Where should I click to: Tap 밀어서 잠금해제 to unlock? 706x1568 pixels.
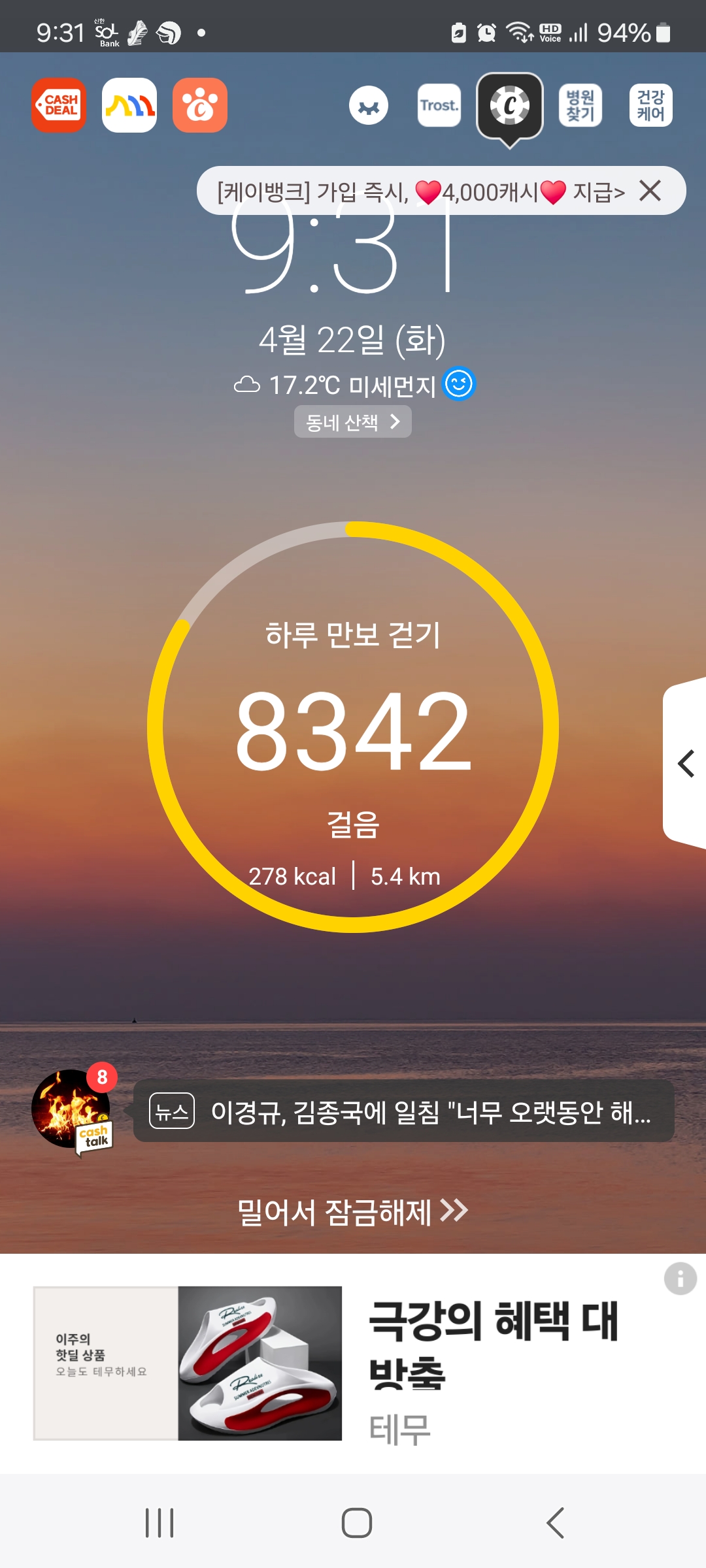tap(352, 1212)
